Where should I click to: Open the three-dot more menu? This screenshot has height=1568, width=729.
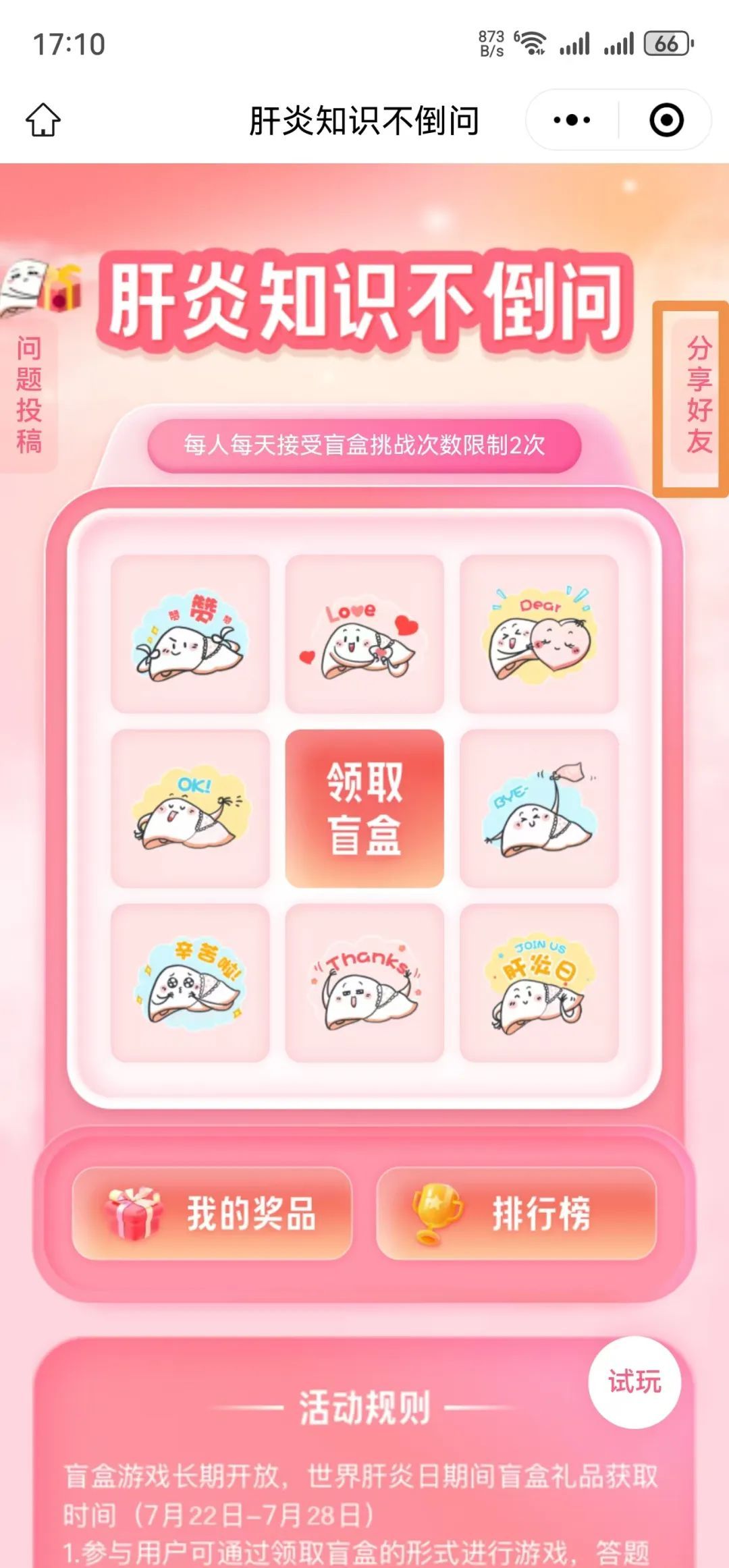(572, 120)
